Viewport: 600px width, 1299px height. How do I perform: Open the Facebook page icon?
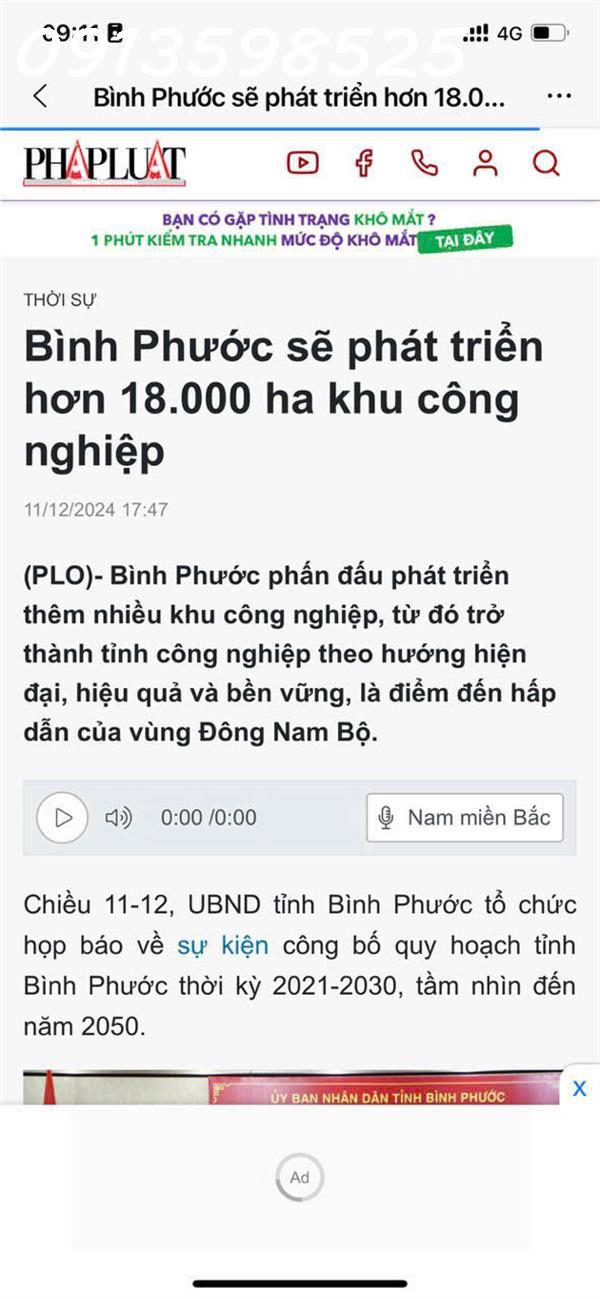tap(364, 163)
